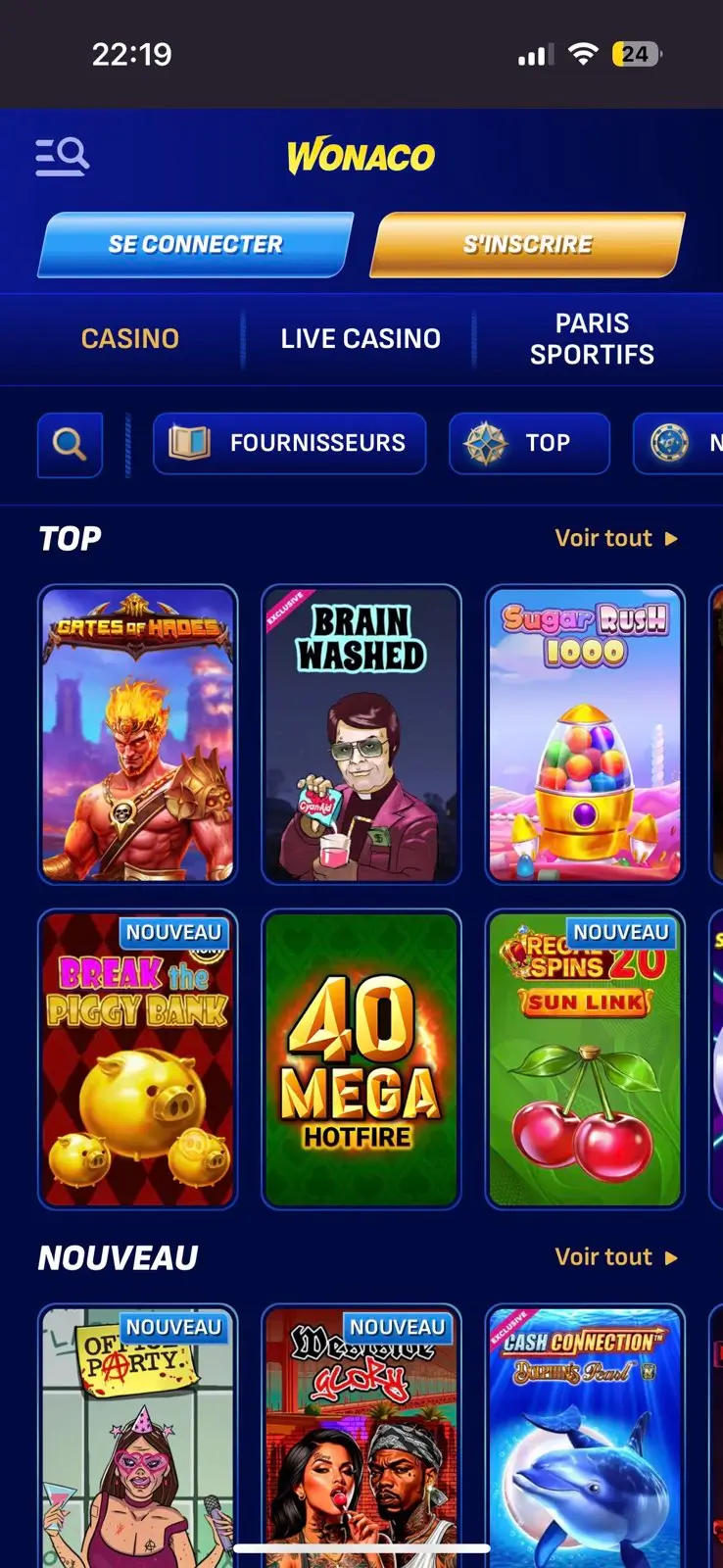Image resolution: width=723 pixels, height=1568 pixels.
Task: Open the Brain Washed game
Action: pos(361,735)
